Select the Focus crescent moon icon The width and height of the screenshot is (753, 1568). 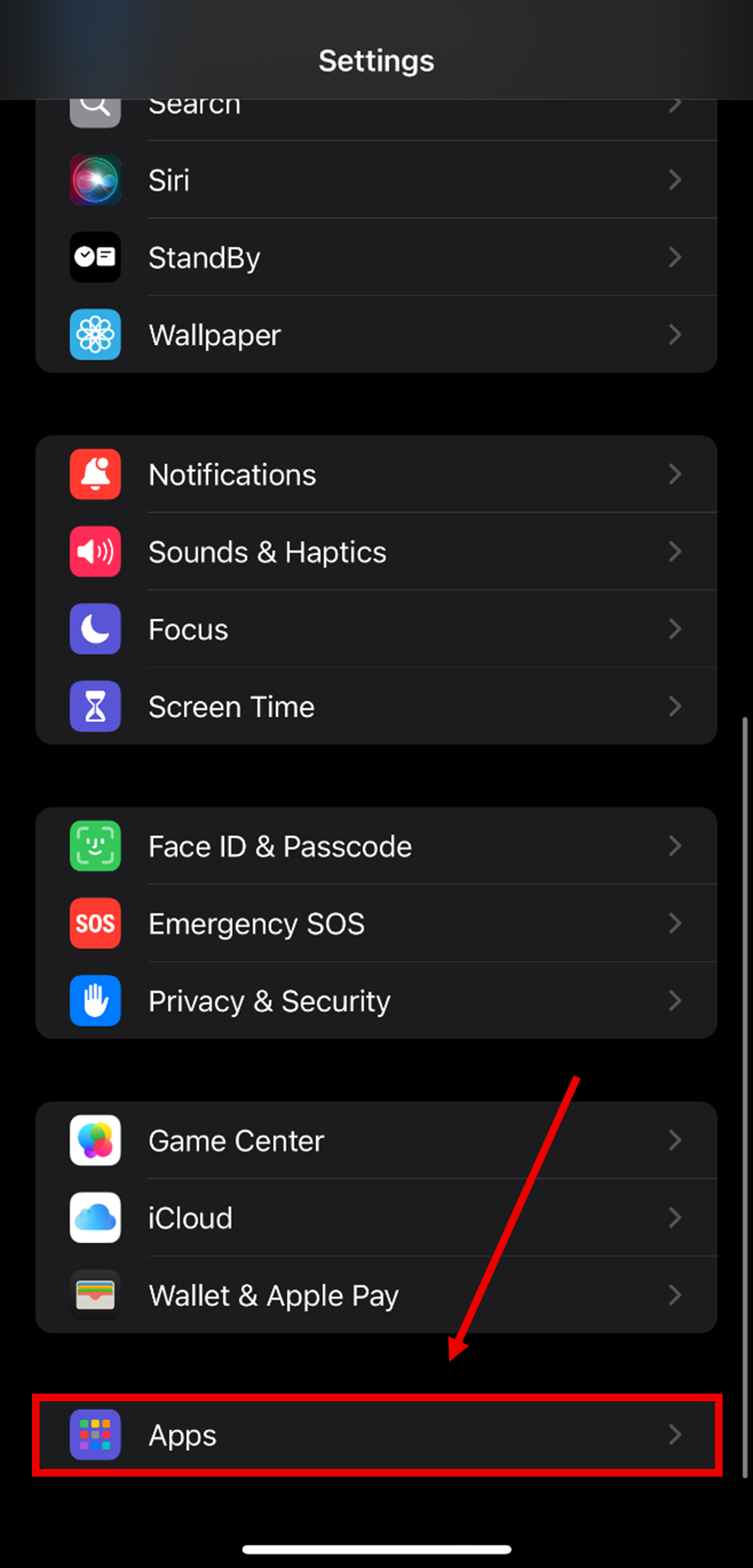94,629
